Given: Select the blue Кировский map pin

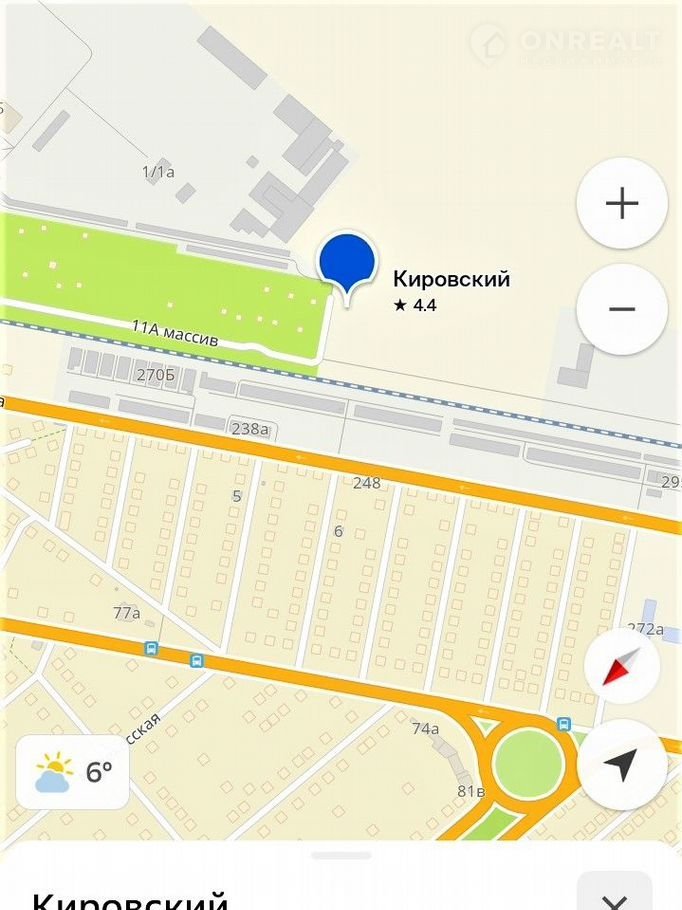Looking at the screenshot, I should [347, 264].
